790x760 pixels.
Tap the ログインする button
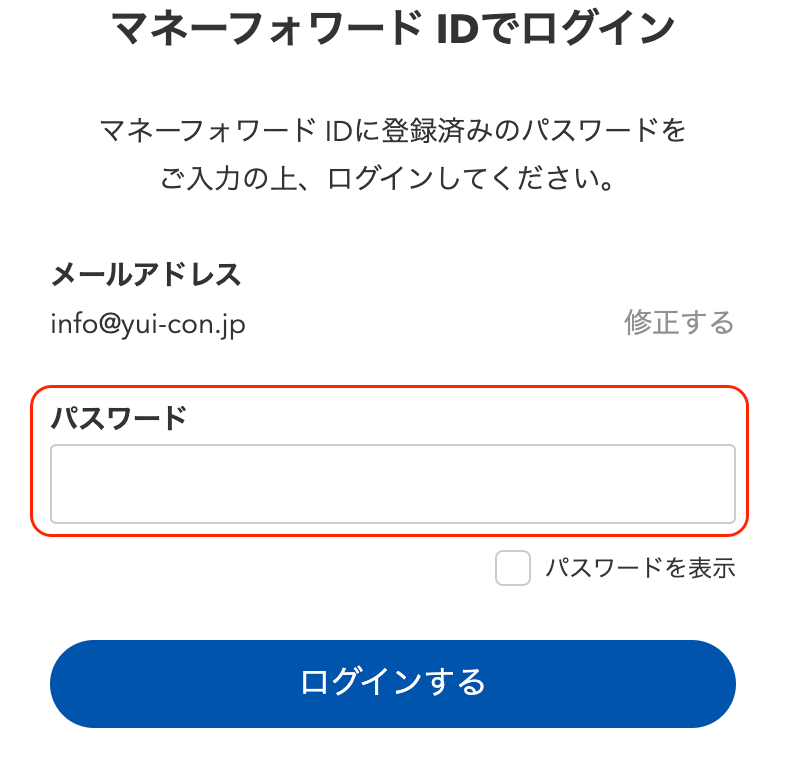(x=392, y=683)
